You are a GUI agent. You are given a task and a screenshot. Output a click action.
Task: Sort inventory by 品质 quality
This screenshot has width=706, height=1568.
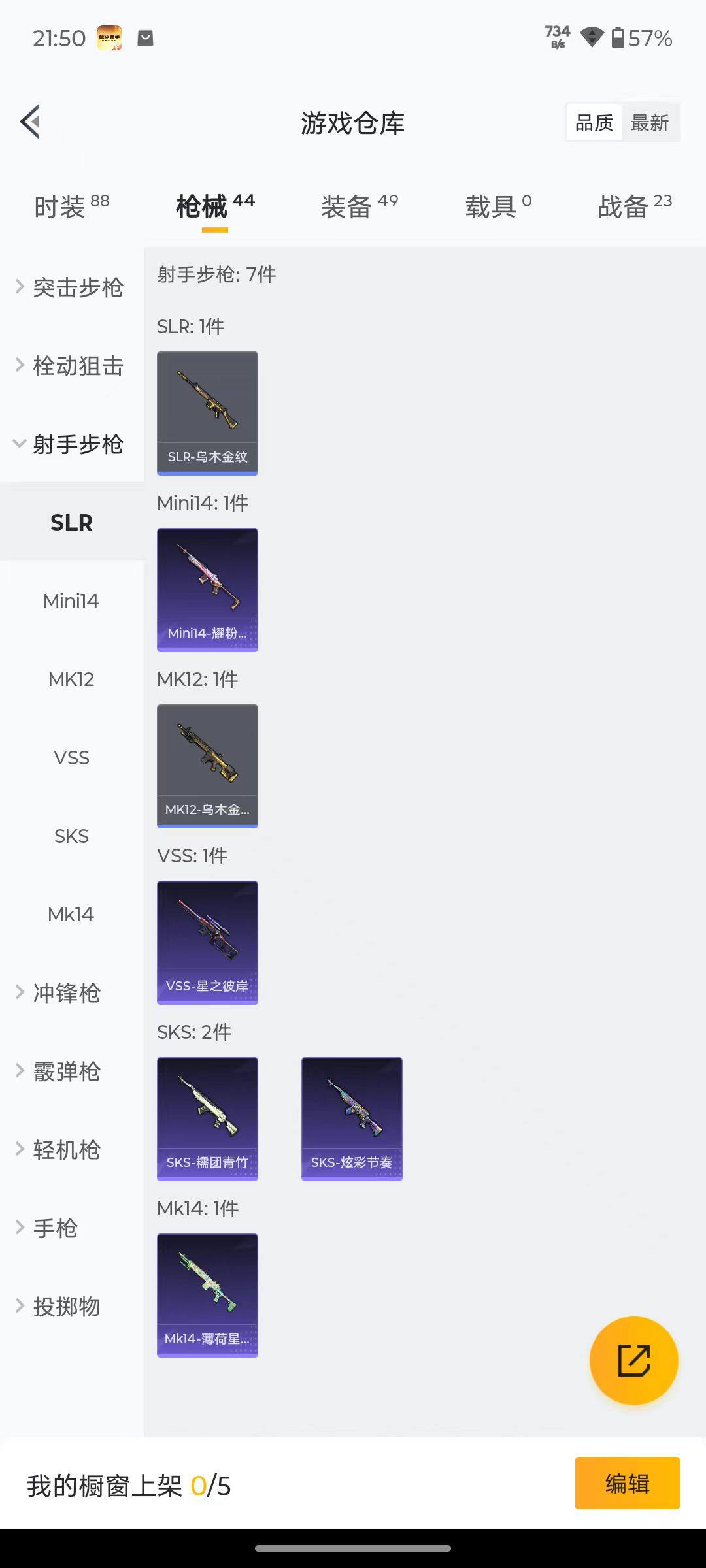(x=593, y=122)
